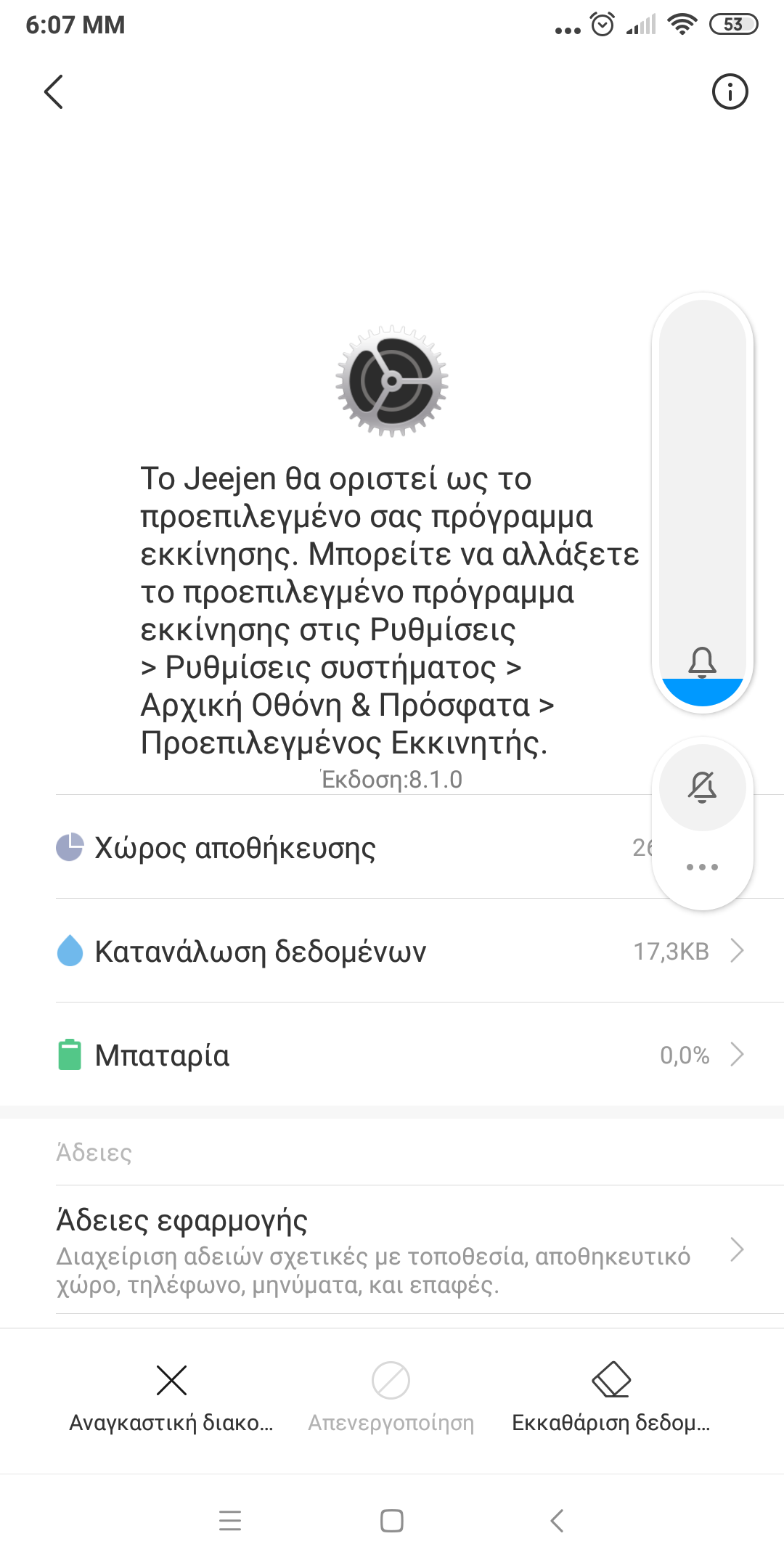Open recent apps from navigation bar

click(230, 1520)
